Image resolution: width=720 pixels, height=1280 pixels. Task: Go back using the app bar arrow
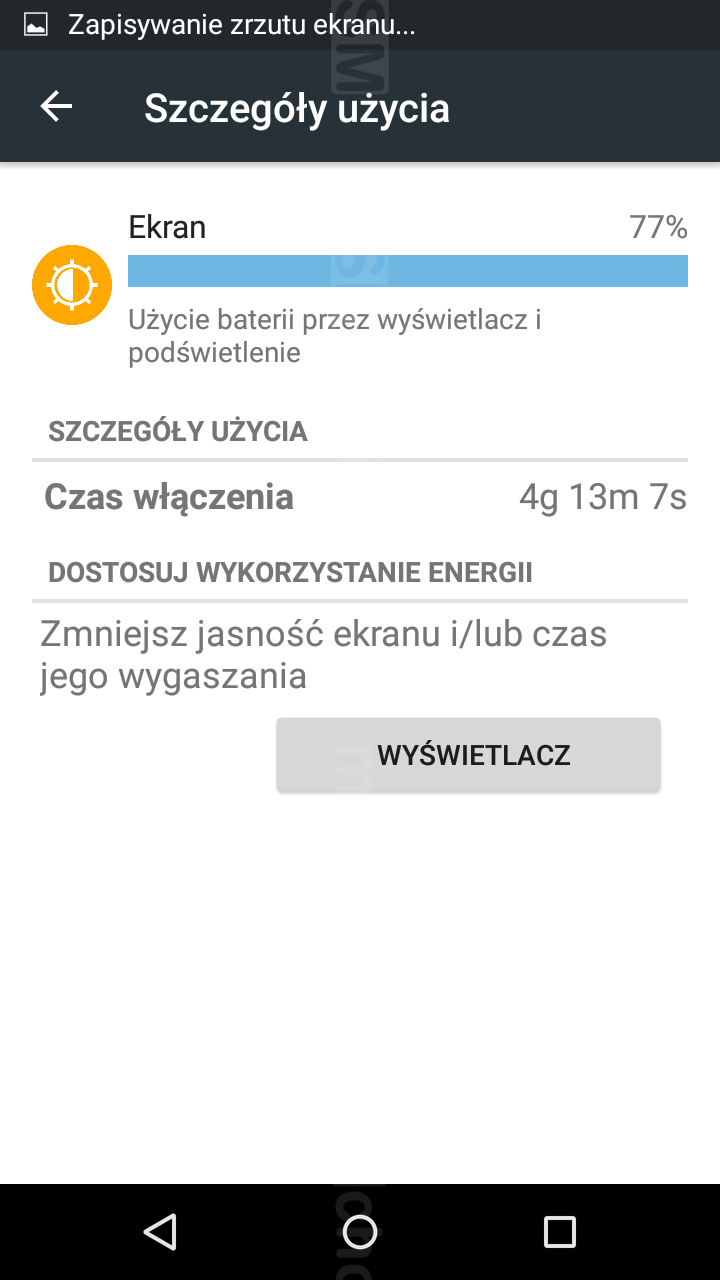tap(56, 106)
